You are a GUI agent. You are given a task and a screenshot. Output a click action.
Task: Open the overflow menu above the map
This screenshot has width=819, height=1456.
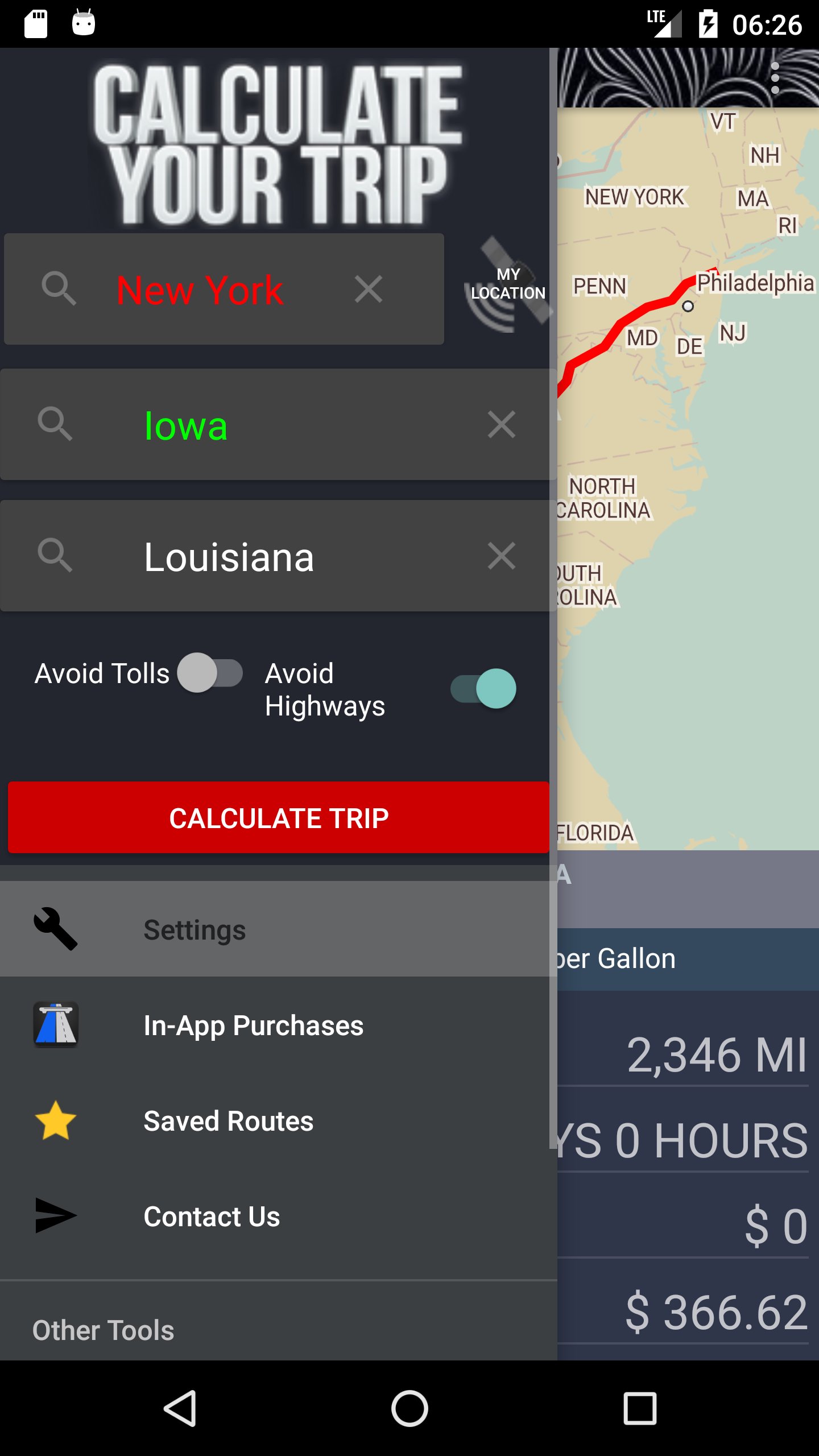coord(775,78)
